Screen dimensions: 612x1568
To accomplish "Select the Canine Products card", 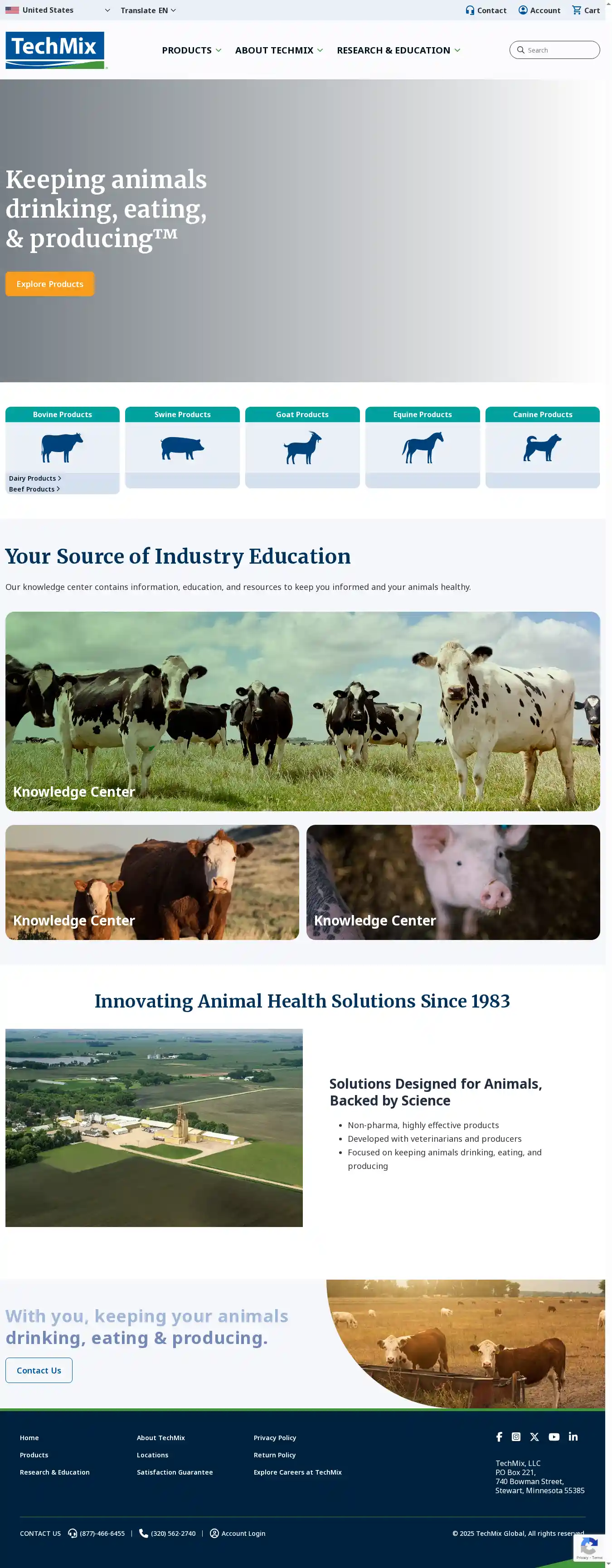I will [x=542, y=447].
